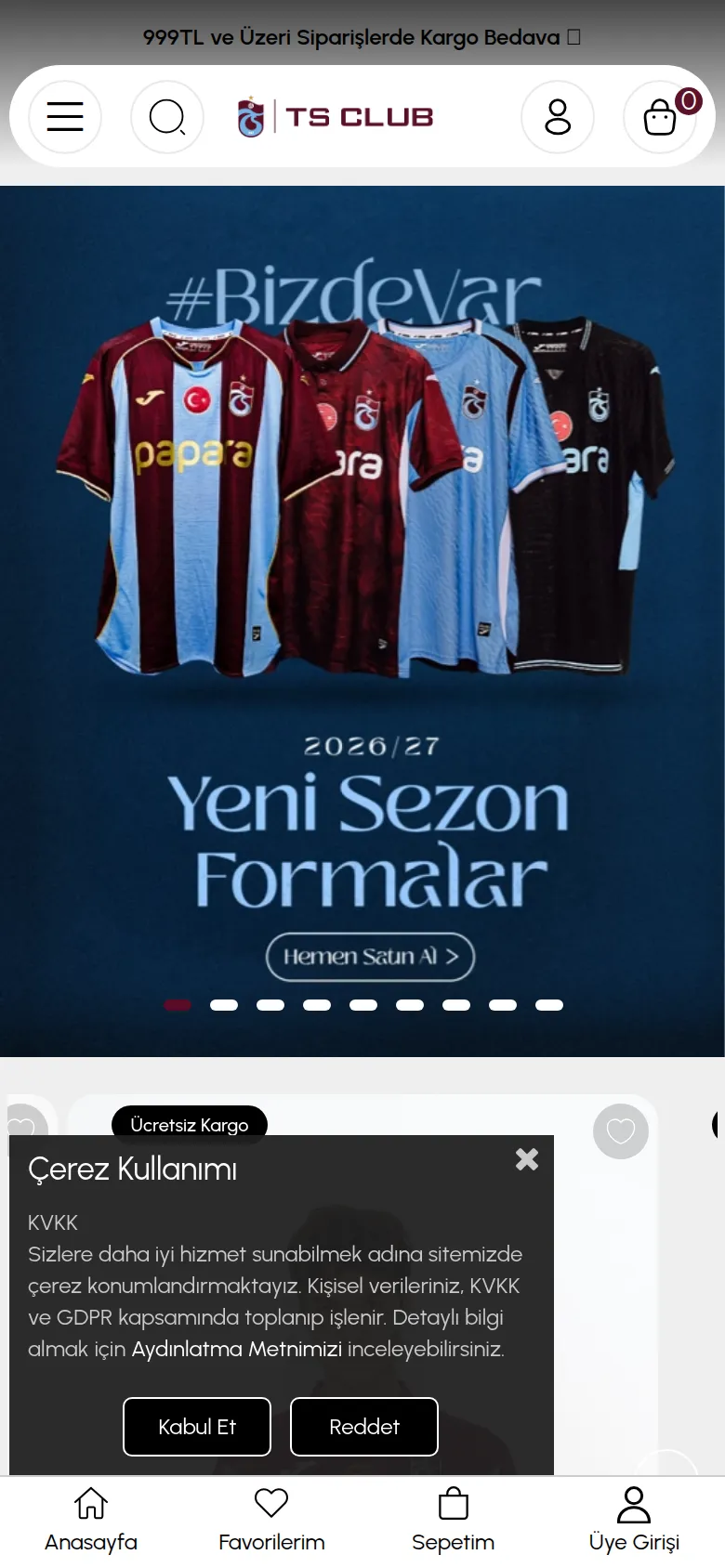Open the Yeni Sezon Formalar banner
Viewport: 725px width, 1568px height.
click(362, 621)
